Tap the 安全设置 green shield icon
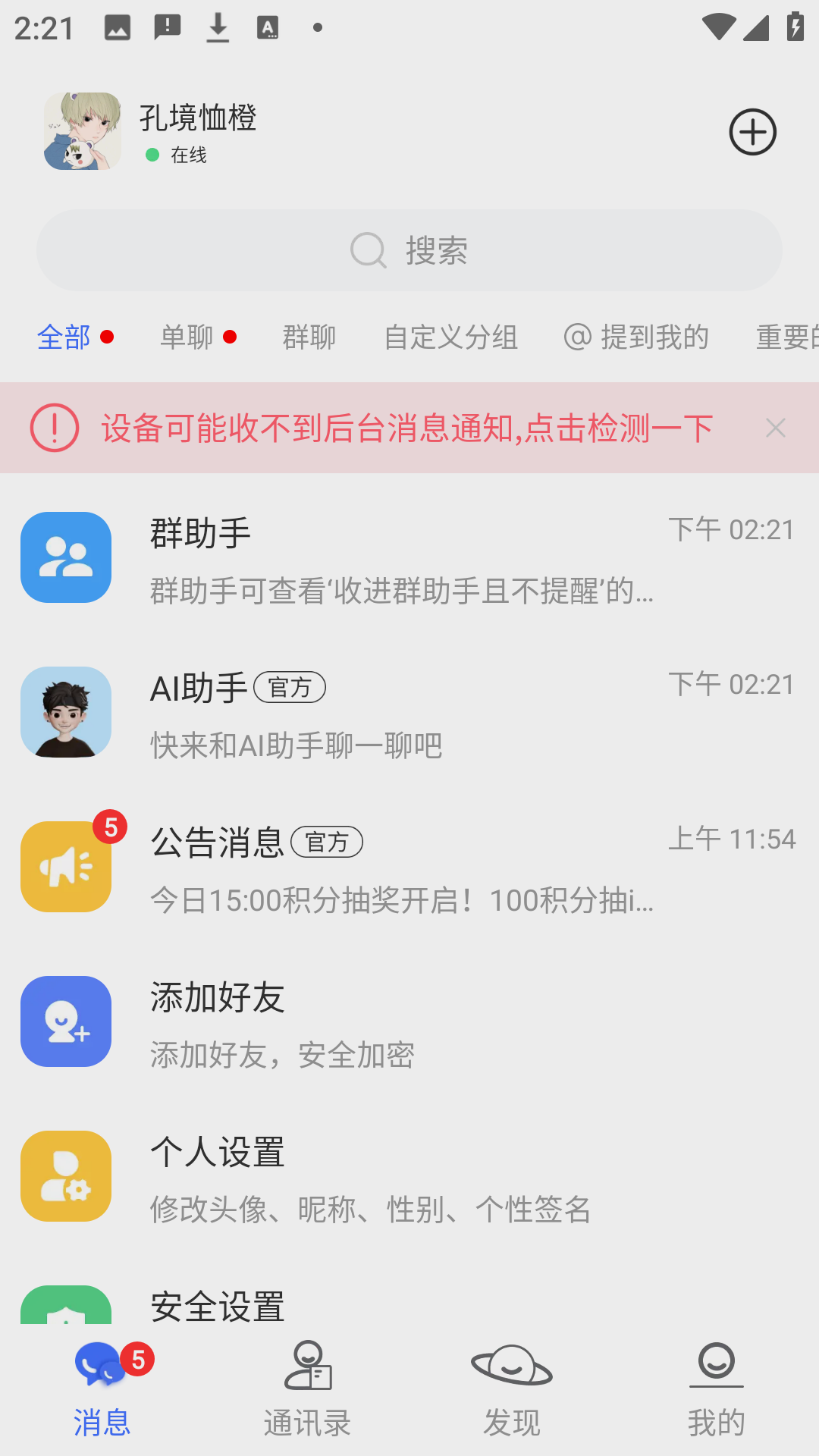 66,1304
